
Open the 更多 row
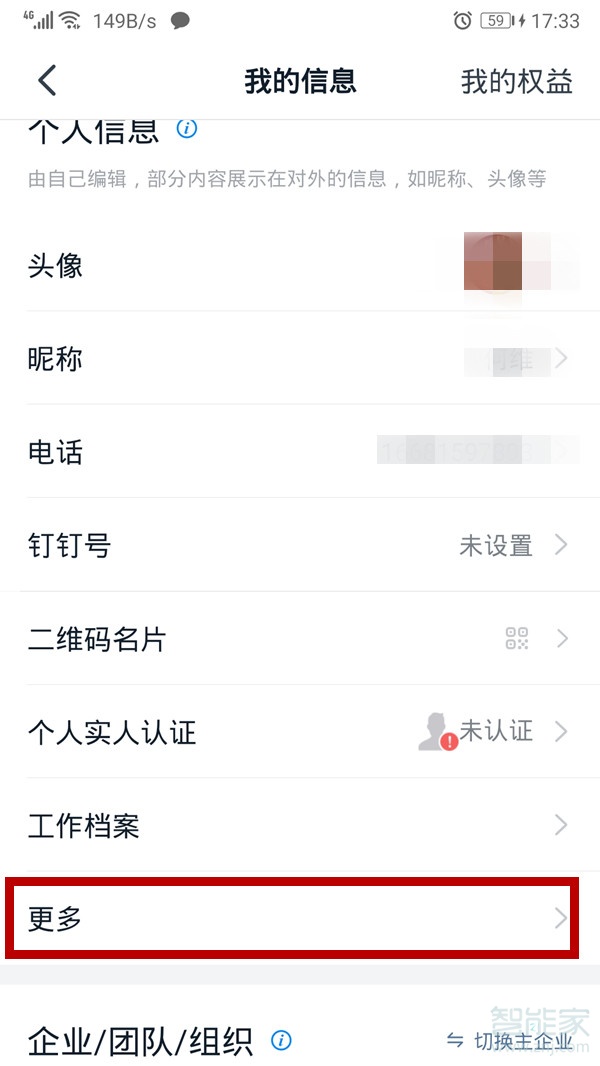290,919
